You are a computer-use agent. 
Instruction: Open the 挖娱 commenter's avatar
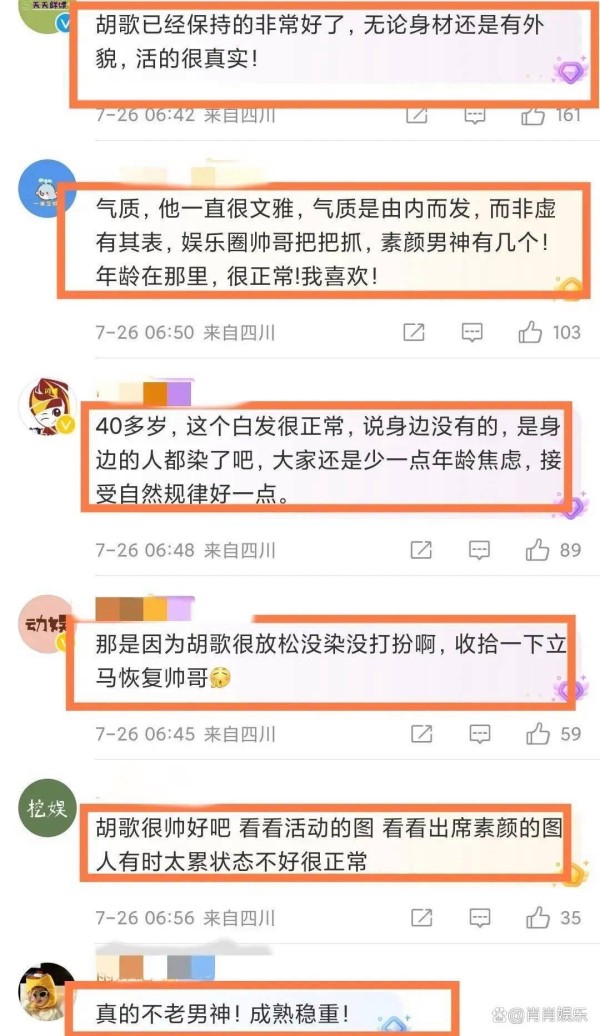(x=47, y=808)
